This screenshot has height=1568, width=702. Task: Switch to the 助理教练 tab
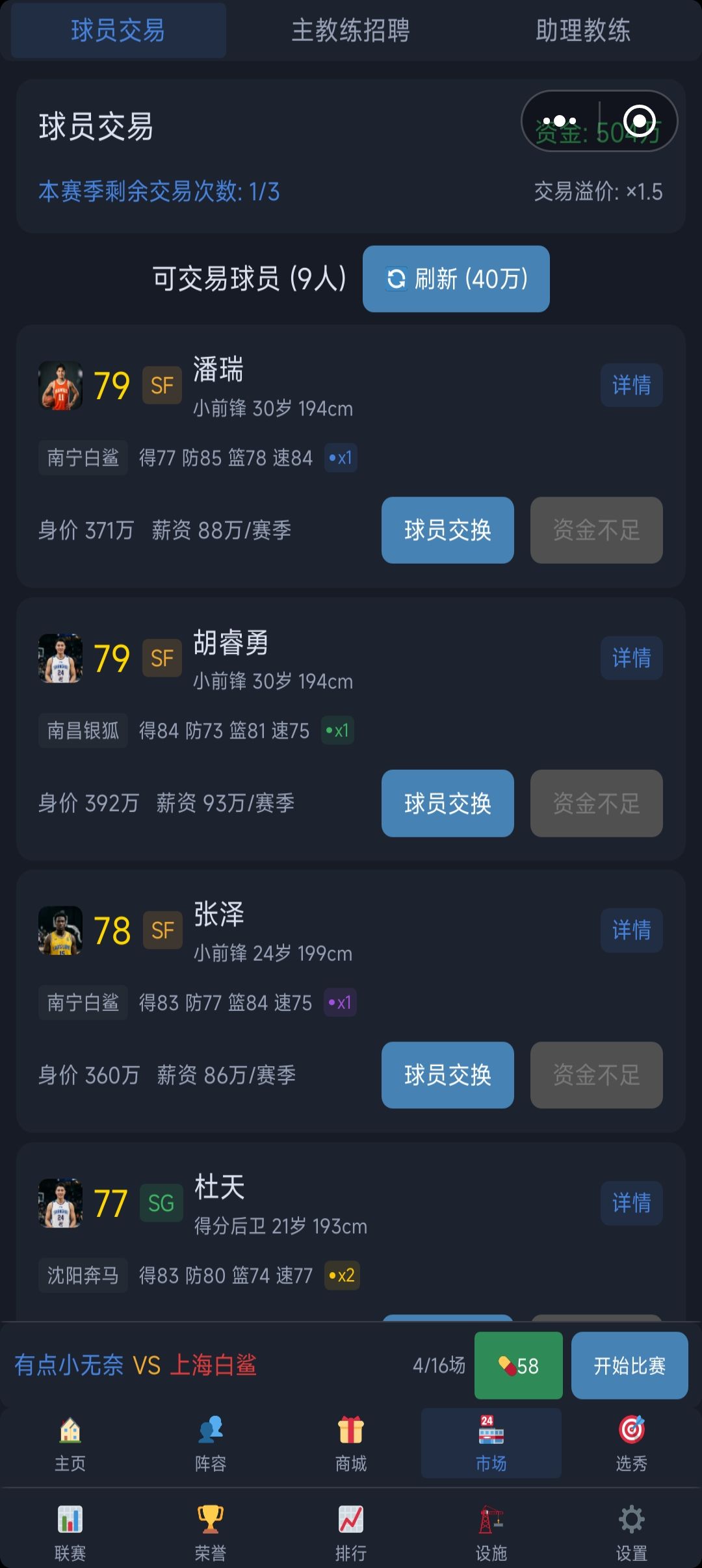(x=583, y=31)
